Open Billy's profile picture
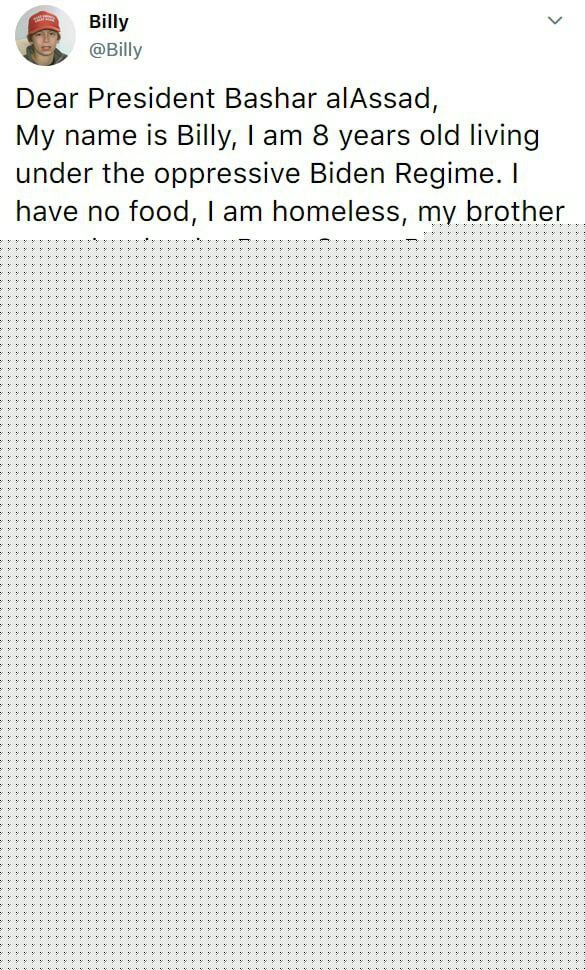 [x=45, y=35]
